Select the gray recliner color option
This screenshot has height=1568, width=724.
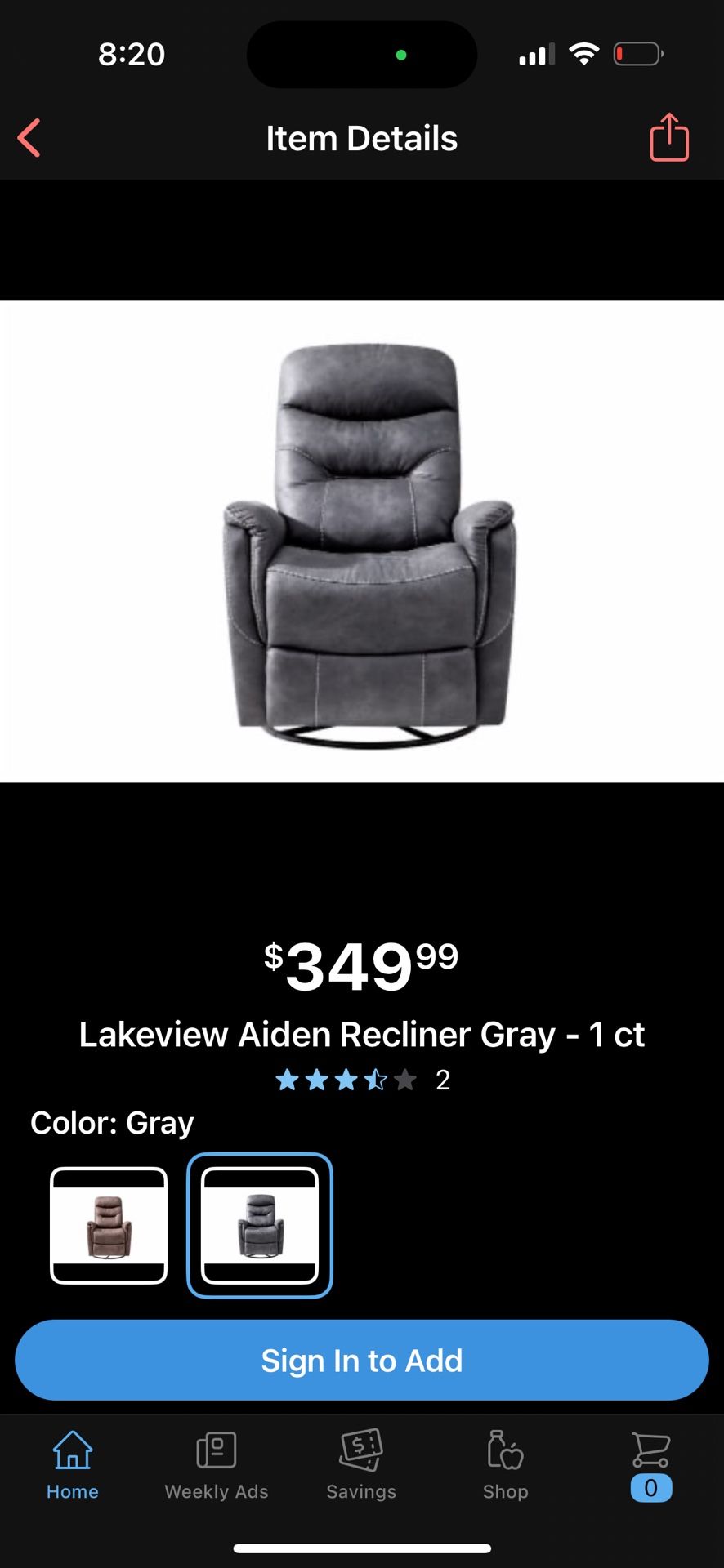click(x=260, y=1225)
